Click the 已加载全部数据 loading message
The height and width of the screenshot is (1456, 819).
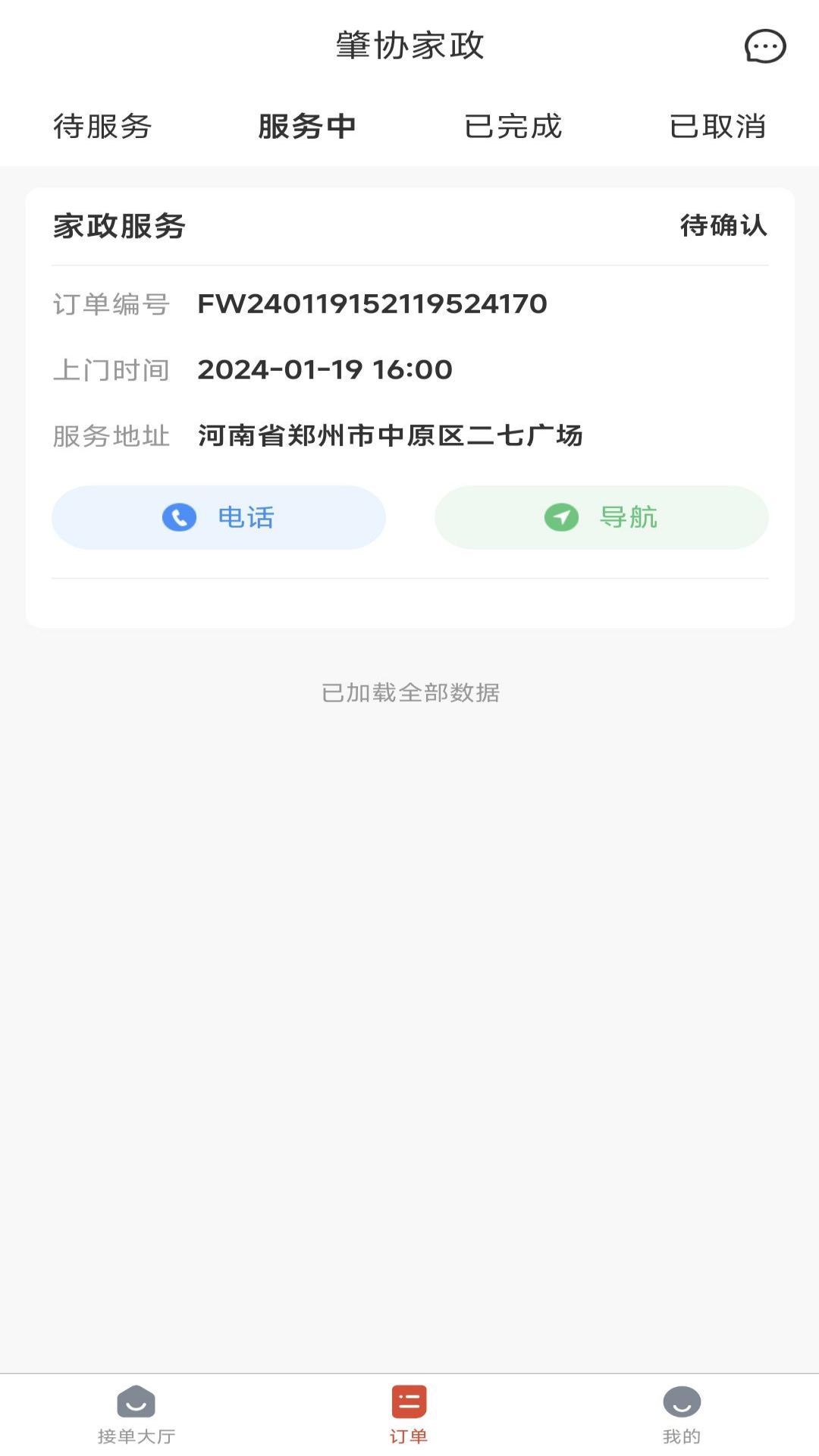tap(409, 692)
